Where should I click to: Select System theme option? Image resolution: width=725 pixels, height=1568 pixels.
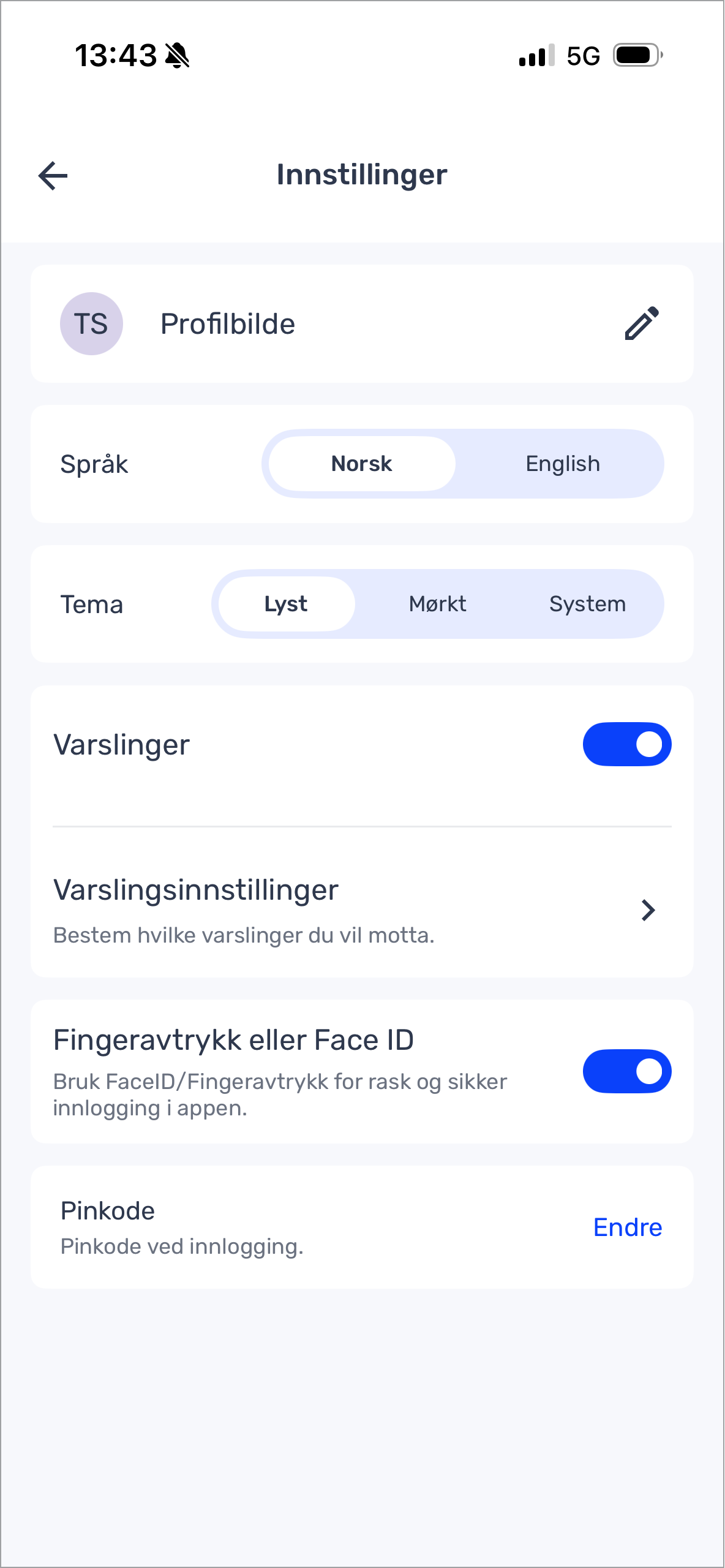(x=587, y=603)
